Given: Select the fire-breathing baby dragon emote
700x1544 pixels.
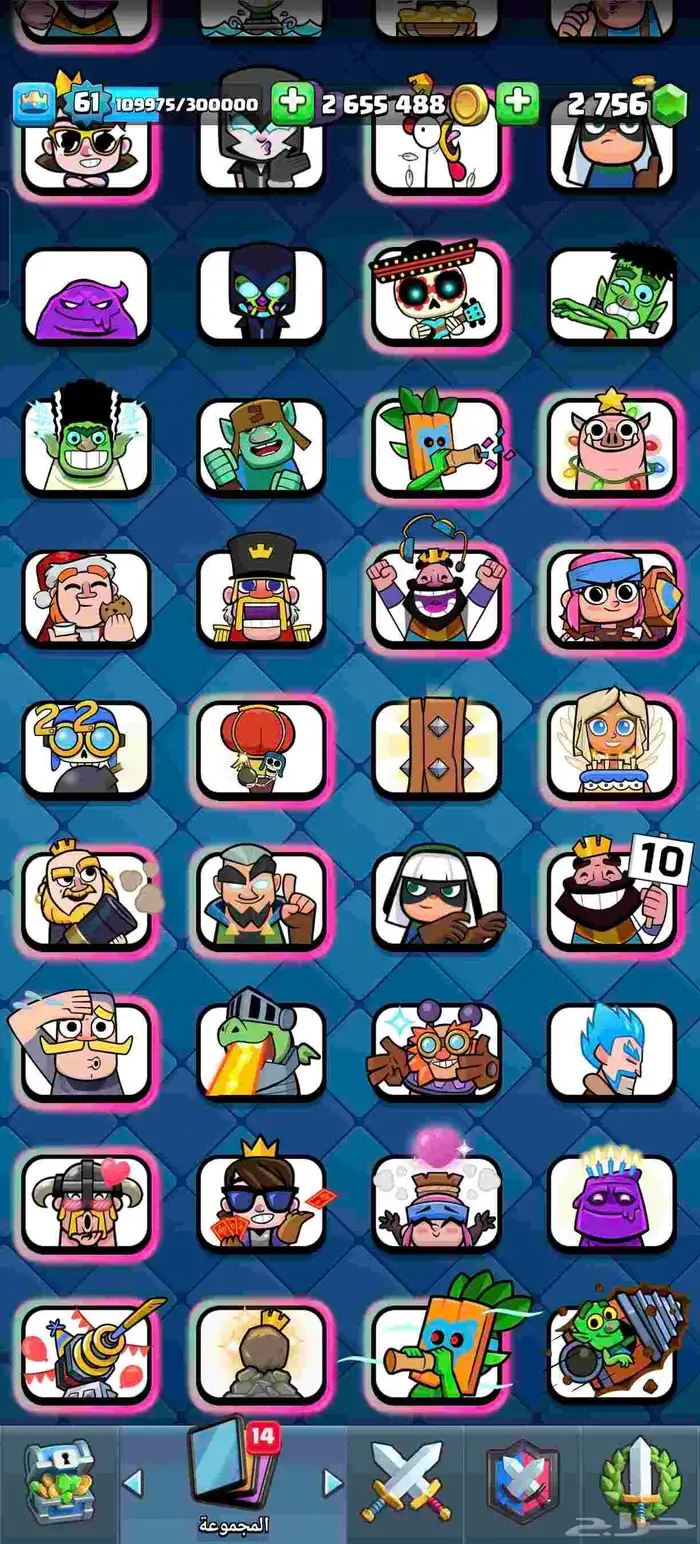Looking at the screenshot, I should 261,1048.
